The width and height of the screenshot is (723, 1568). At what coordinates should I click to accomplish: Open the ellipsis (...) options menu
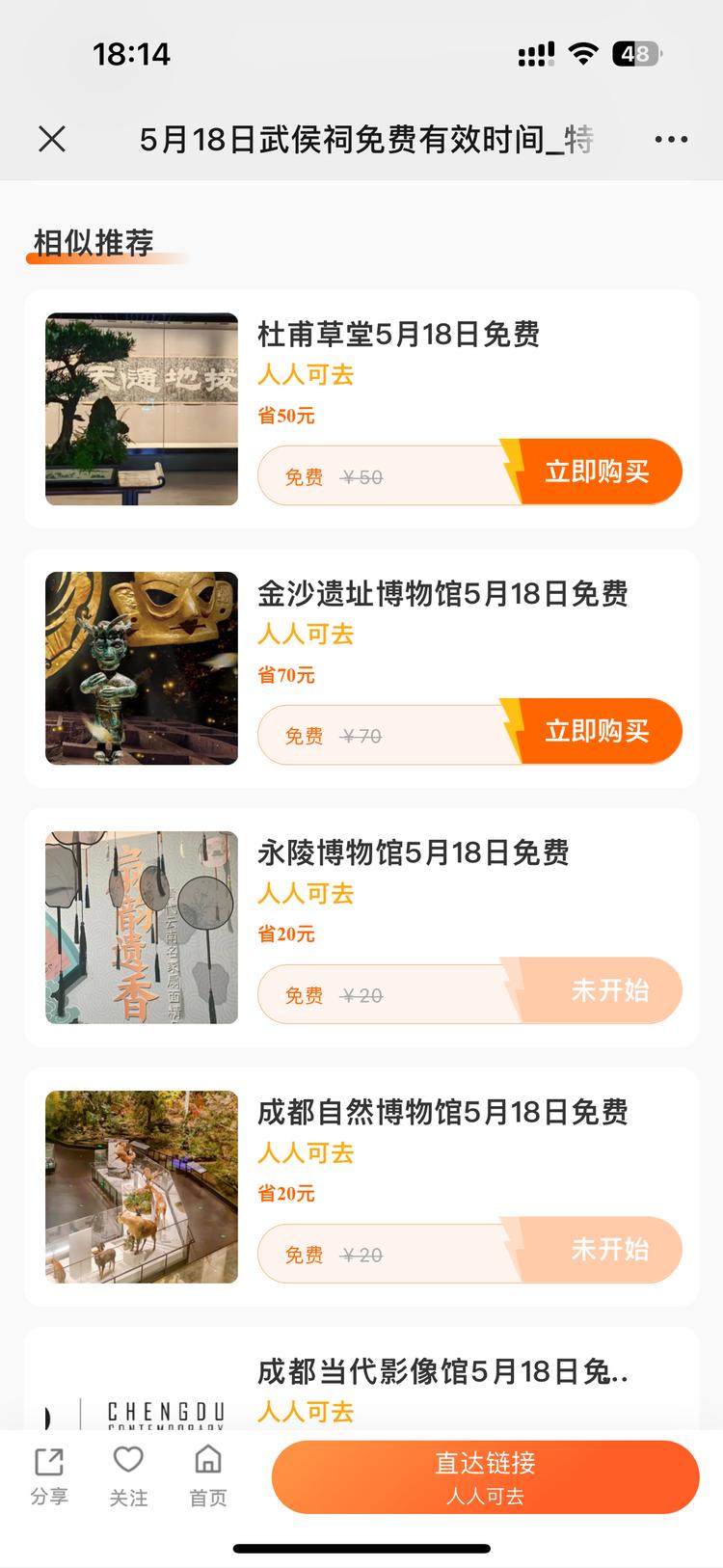pyautogui.click(x=670, y=140)
